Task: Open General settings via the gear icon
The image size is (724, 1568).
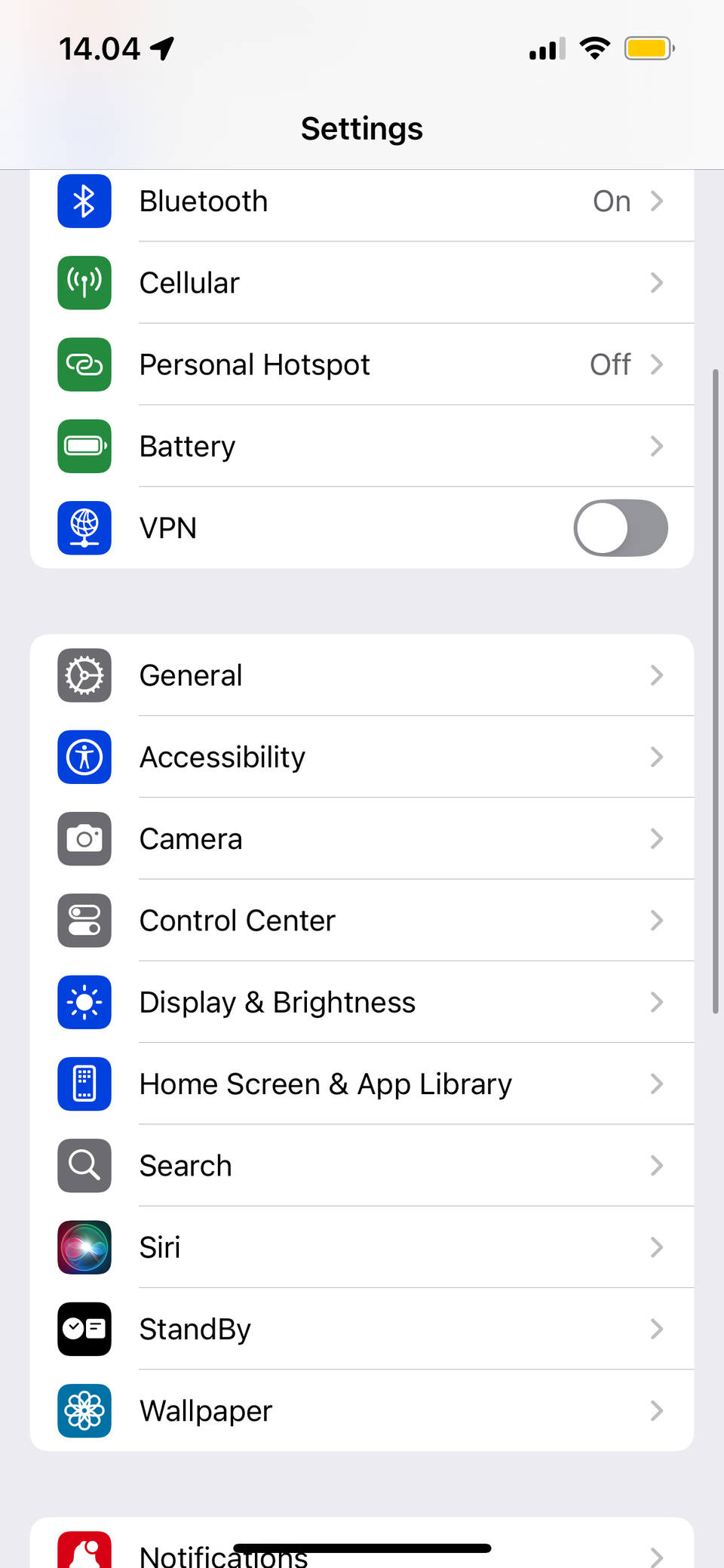Action: [84, 675]
